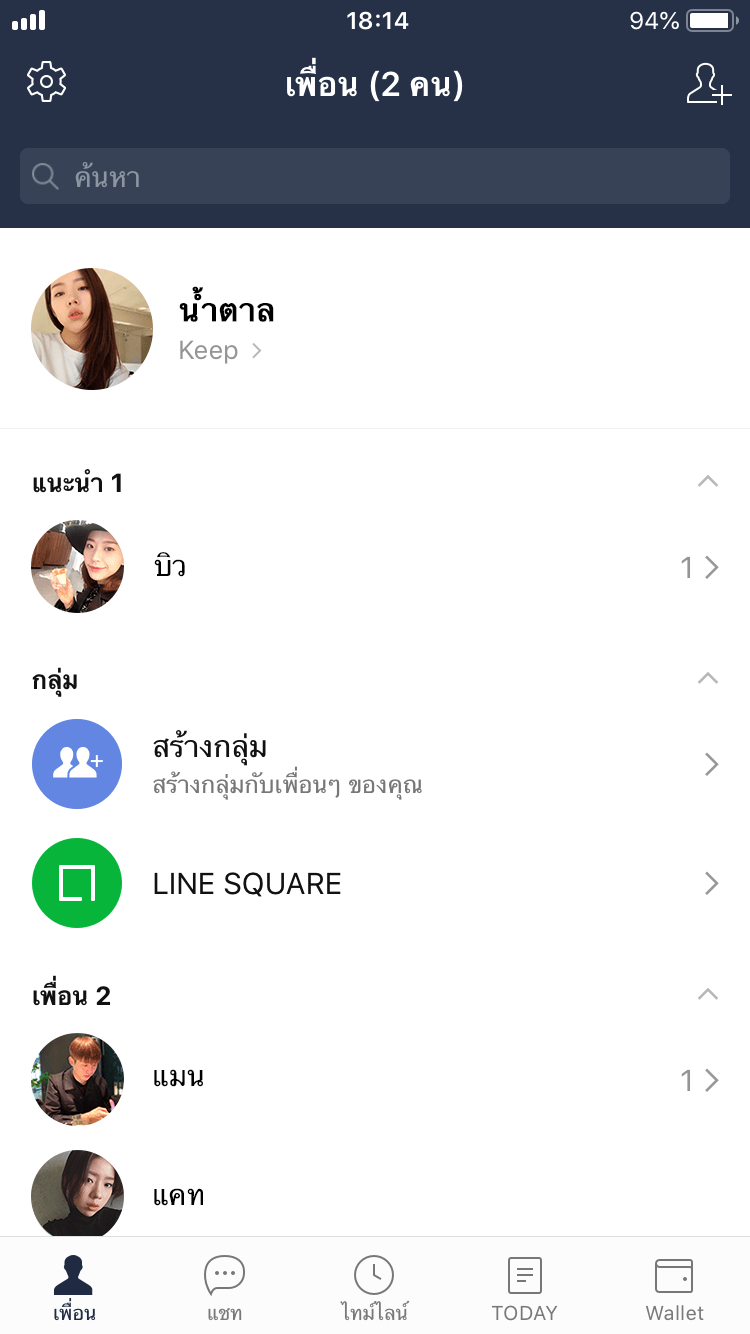Select the เพื่อน tab in bottom bar

tap(74, 1288)
